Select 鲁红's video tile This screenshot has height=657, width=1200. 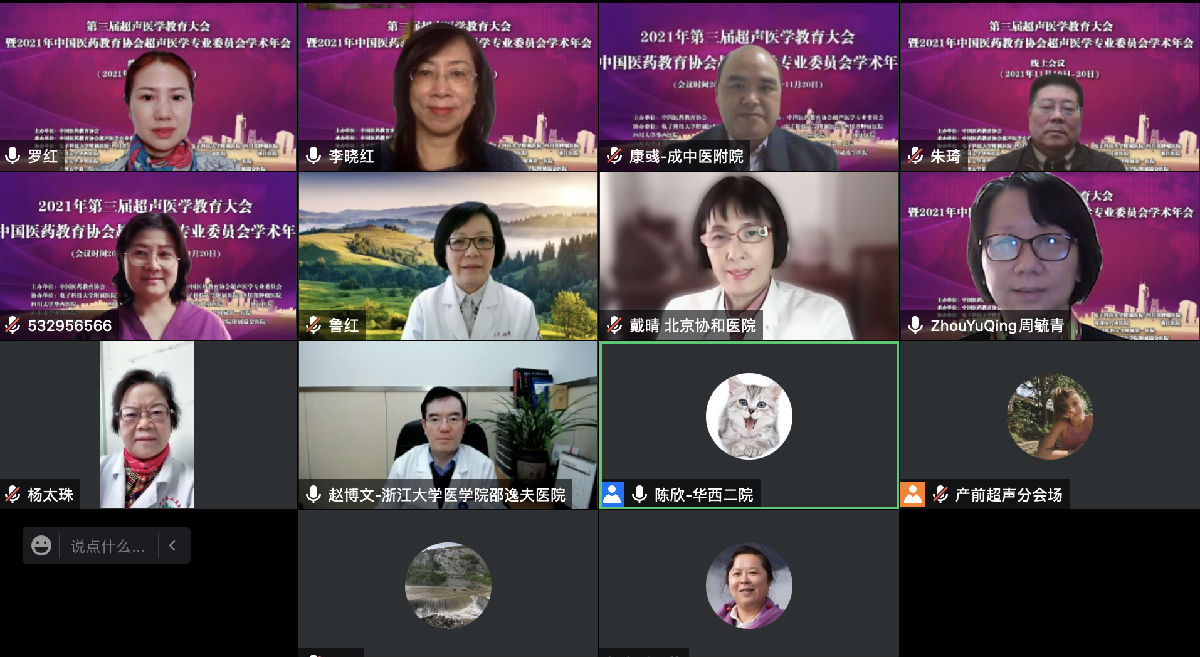(x=448, y=256)
